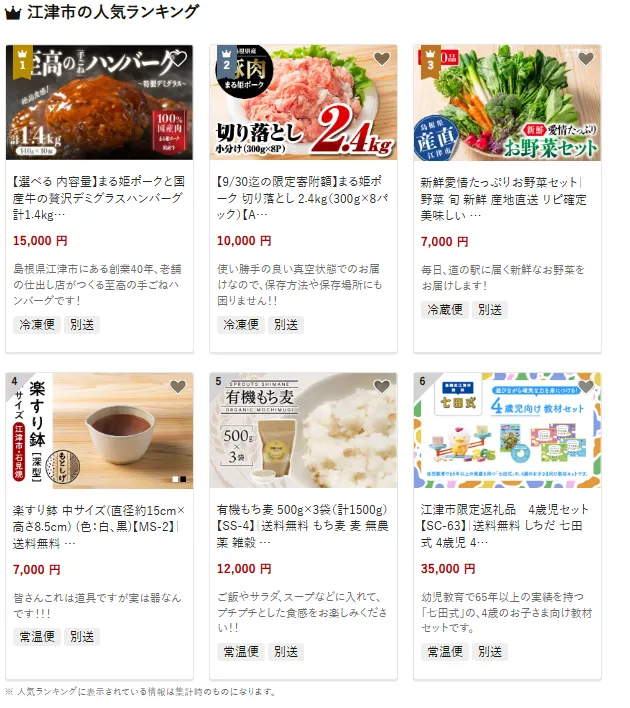Favorite the fresh vegetable set item
This screenshot has width=630, height=708.
pos(586,59)
